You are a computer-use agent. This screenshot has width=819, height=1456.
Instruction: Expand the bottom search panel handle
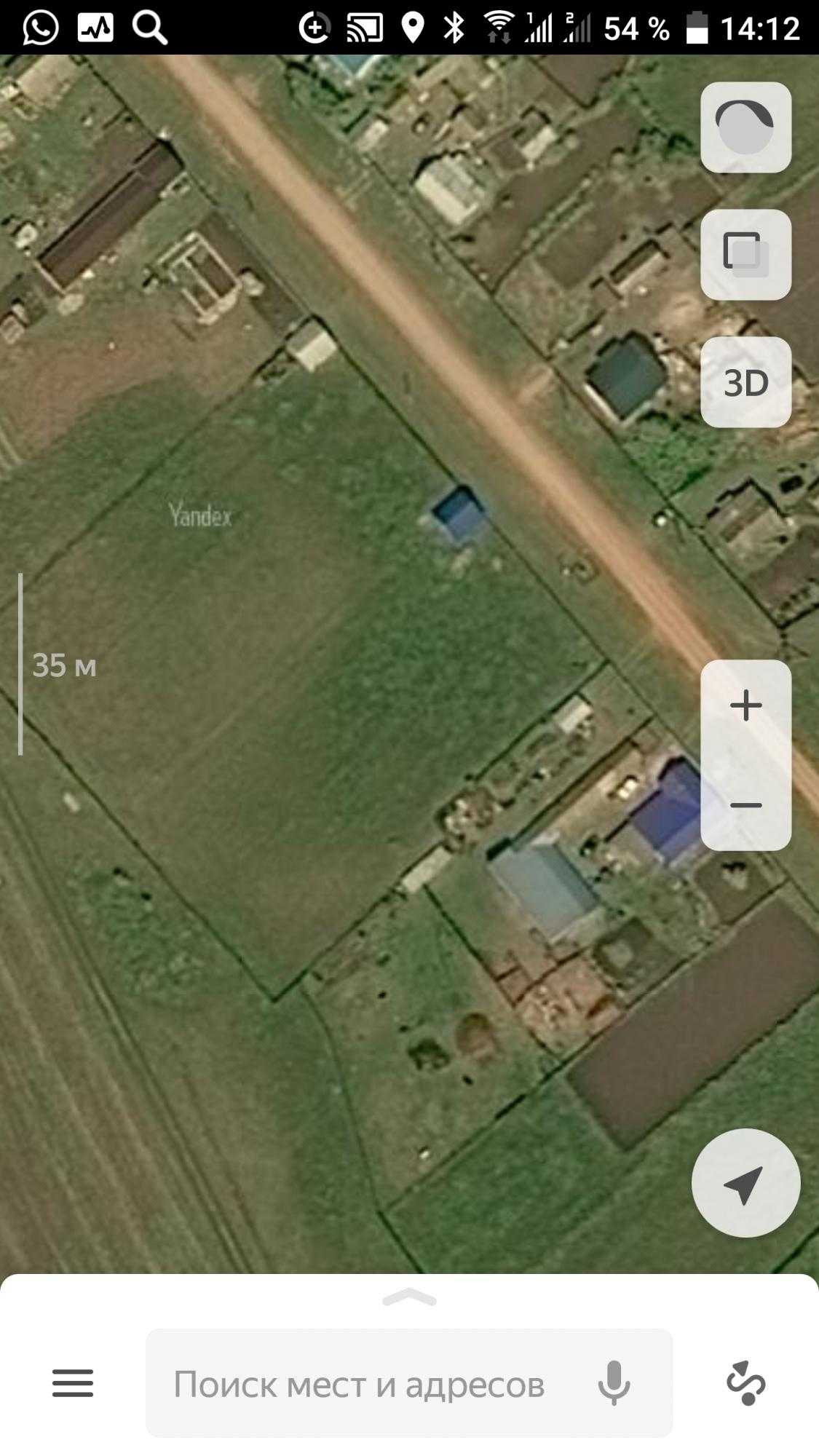pos(409,1298)
